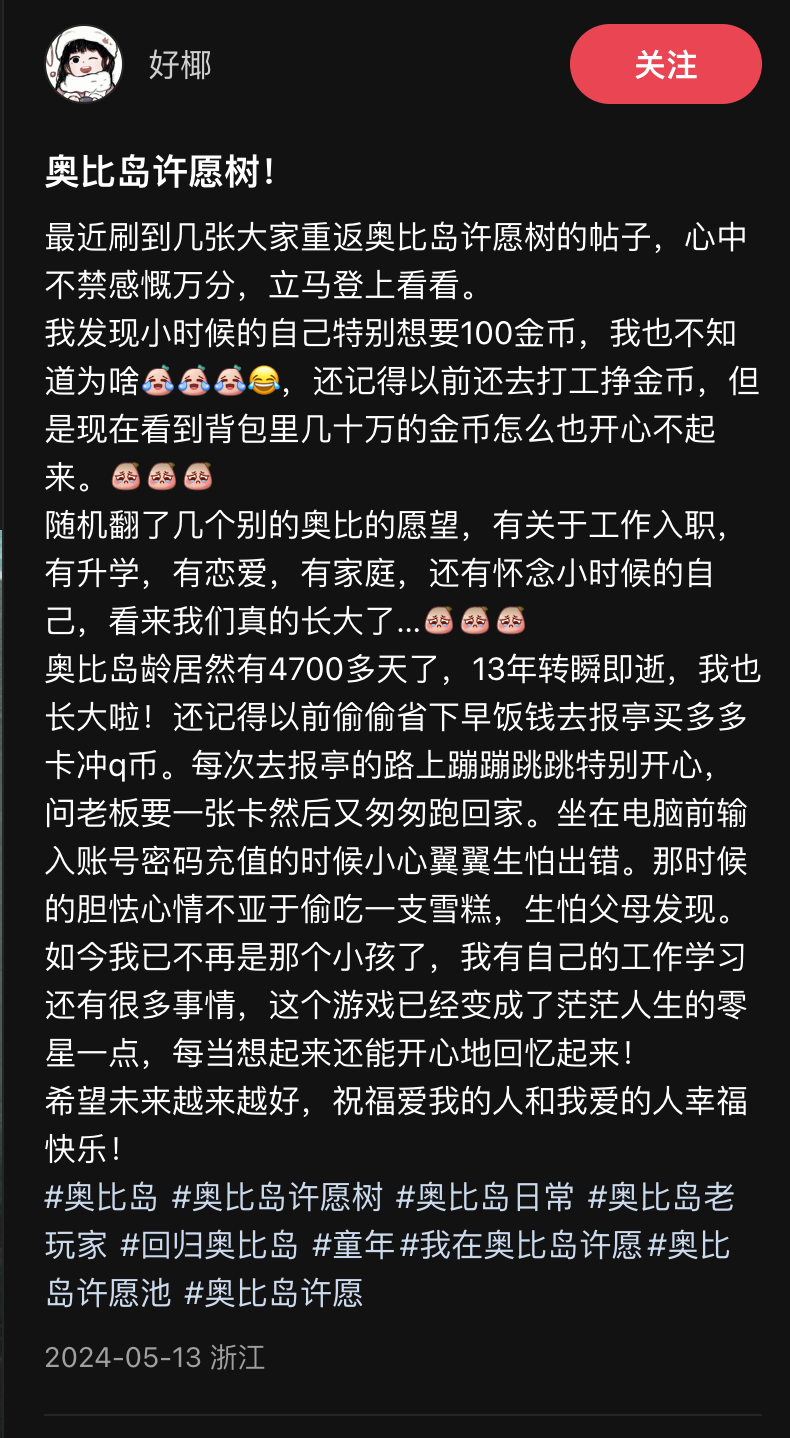Open hashtag #童年
Viewport: 790px width, 1438px height.
[x=354, y=1245]
